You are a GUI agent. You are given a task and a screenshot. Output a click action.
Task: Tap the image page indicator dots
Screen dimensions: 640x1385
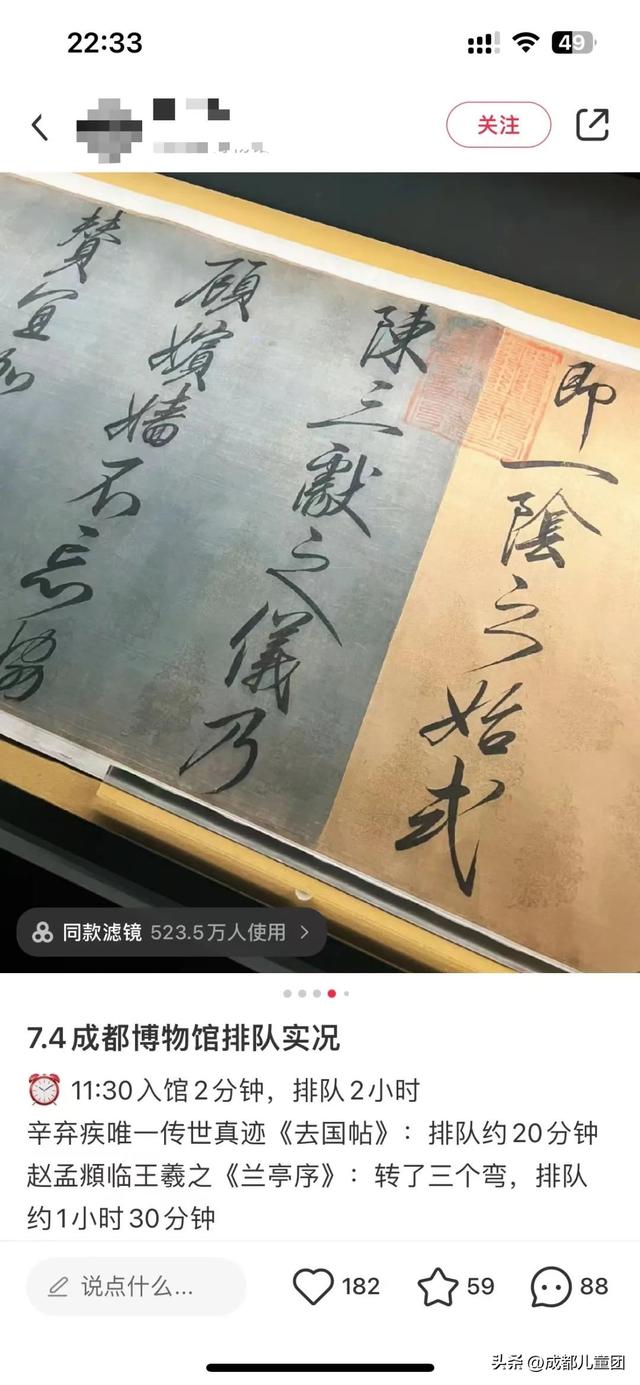[x=316, y=994]
